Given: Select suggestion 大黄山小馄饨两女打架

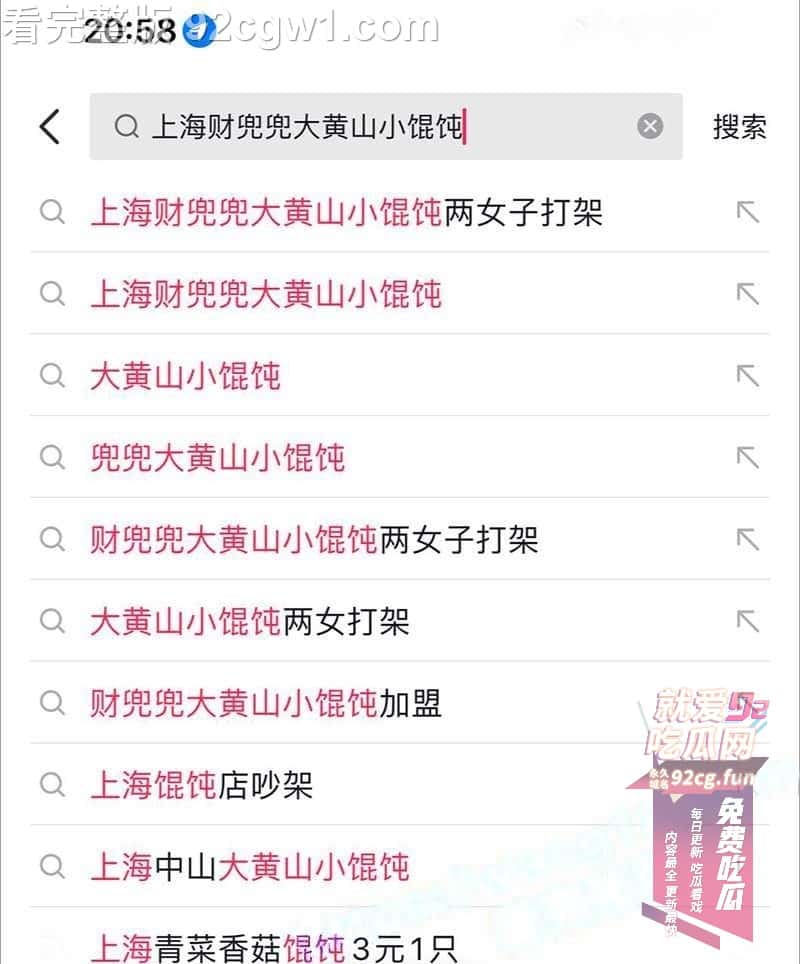Looking at the screenshot, I should [x=250, y=622].
